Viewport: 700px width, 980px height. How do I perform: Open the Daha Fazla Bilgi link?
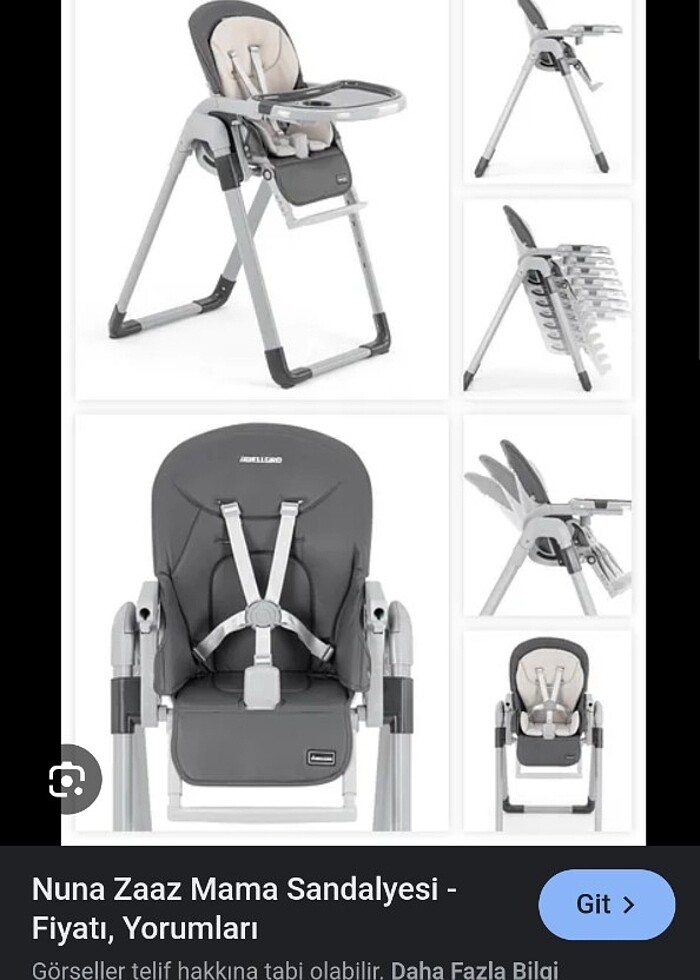[474, 969]
